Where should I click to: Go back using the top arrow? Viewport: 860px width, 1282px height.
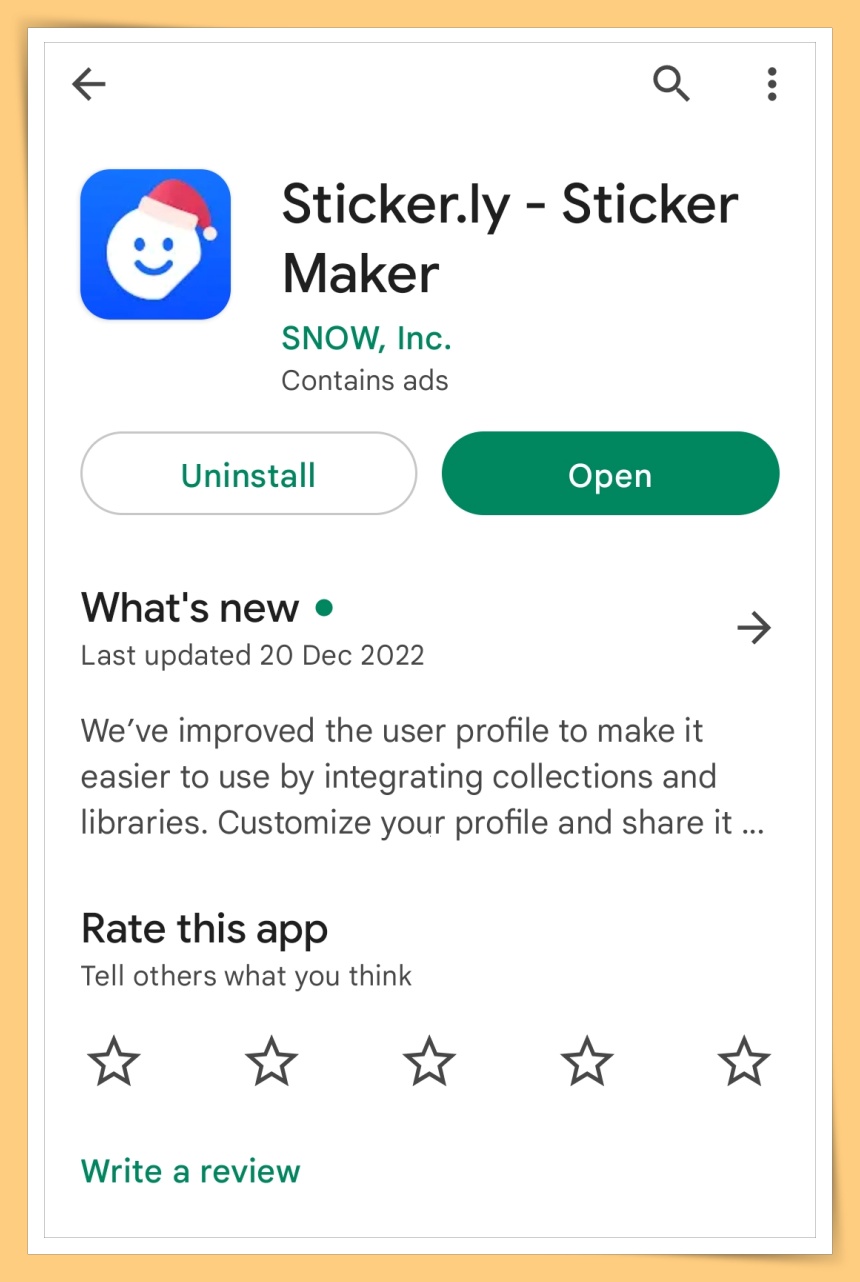click(x=89, y=85)
